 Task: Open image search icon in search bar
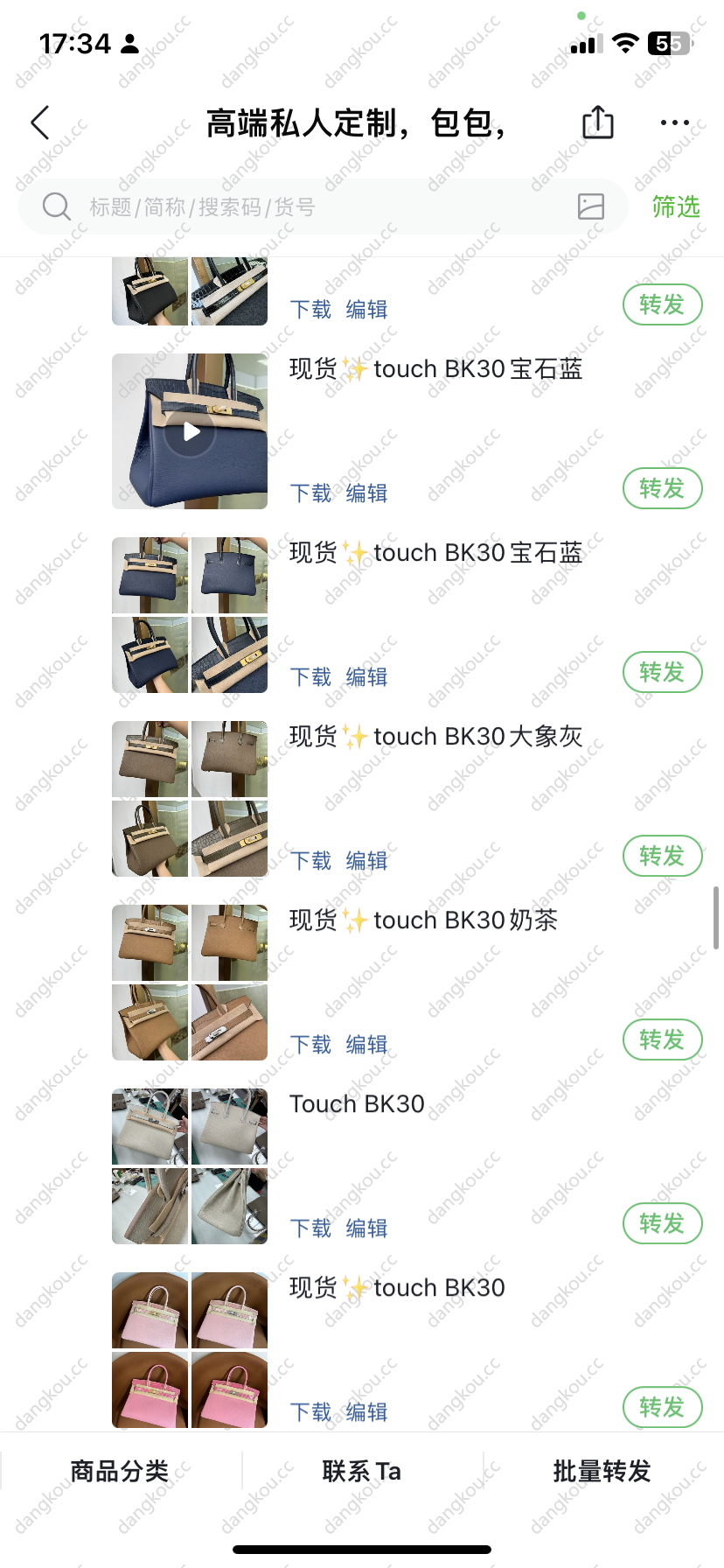point(591,206)
